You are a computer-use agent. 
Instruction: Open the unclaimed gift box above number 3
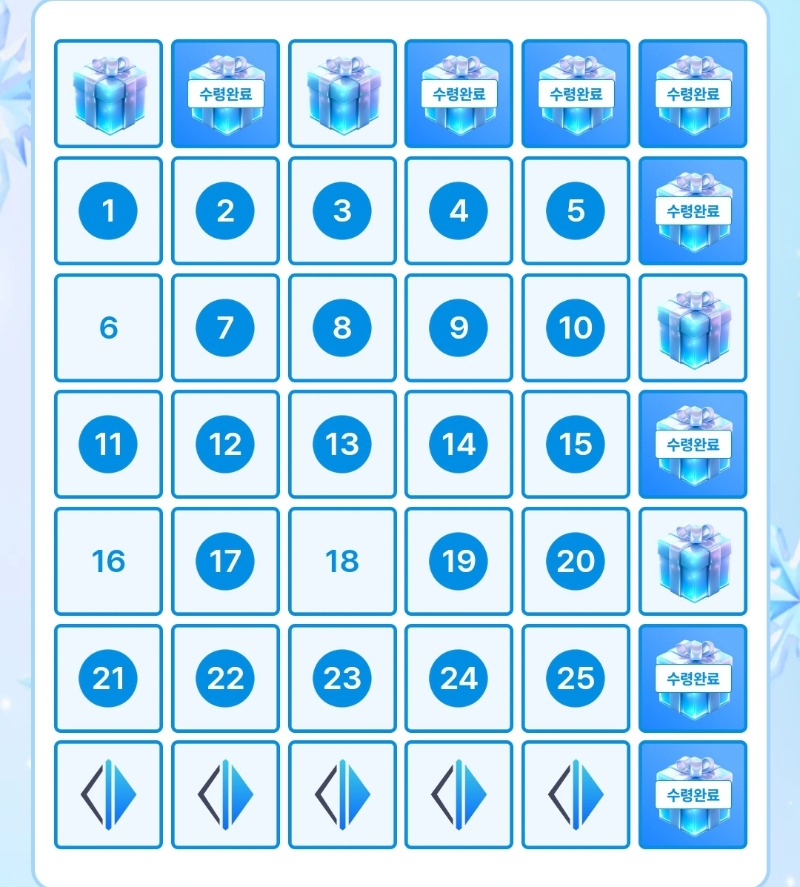pos(342,94)
